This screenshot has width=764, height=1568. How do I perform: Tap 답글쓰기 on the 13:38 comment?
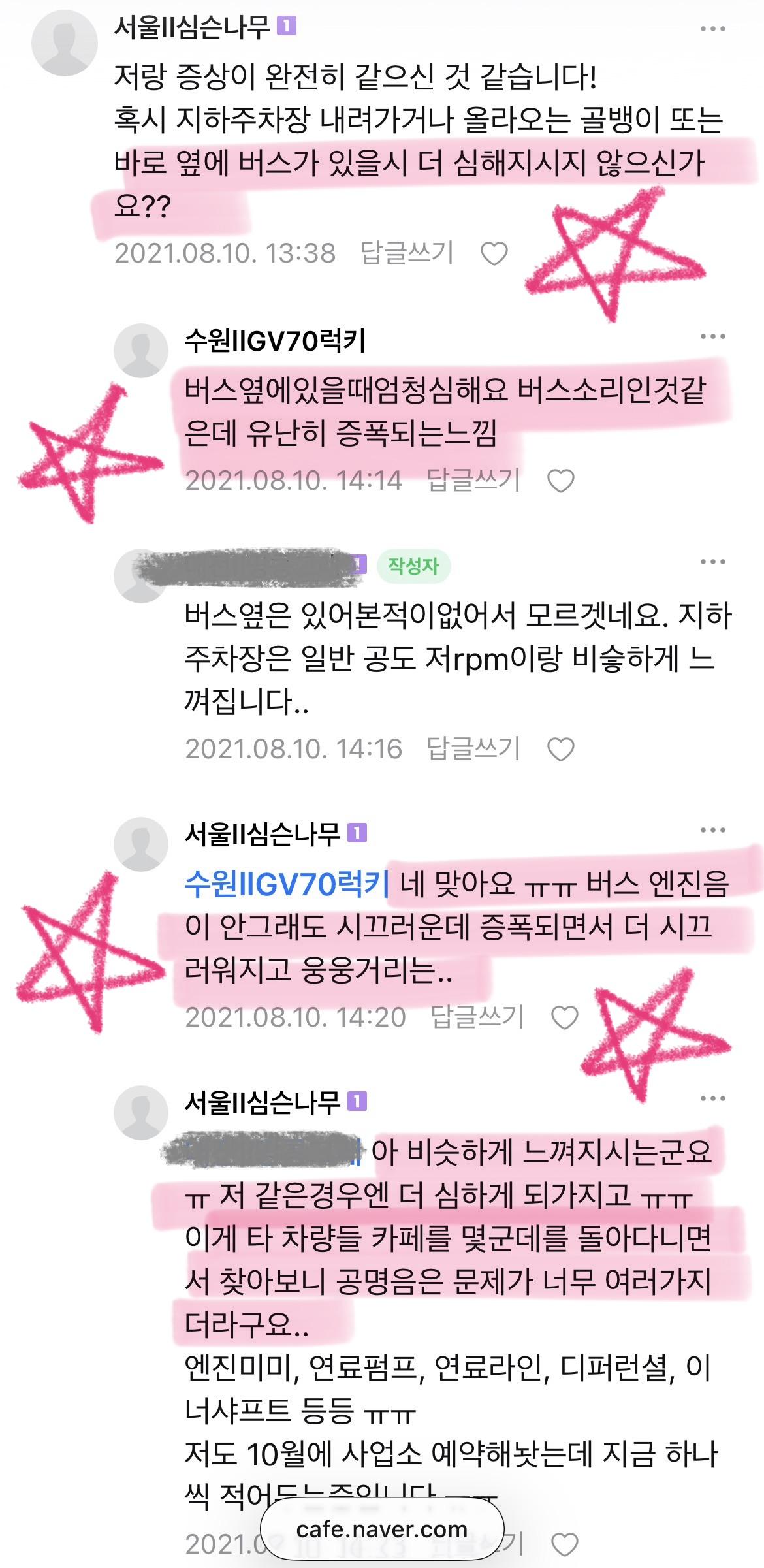(x=407, y=253)
